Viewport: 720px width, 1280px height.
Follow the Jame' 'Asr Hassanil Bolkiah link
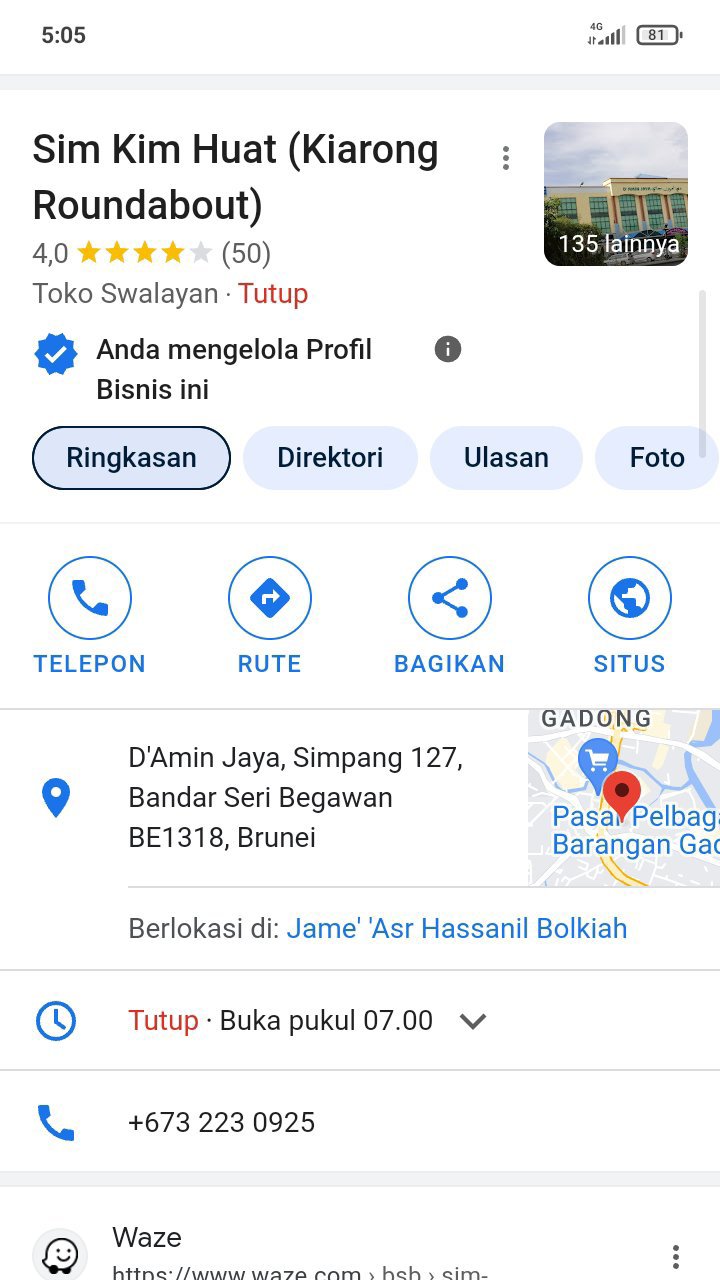click(457, 928)
